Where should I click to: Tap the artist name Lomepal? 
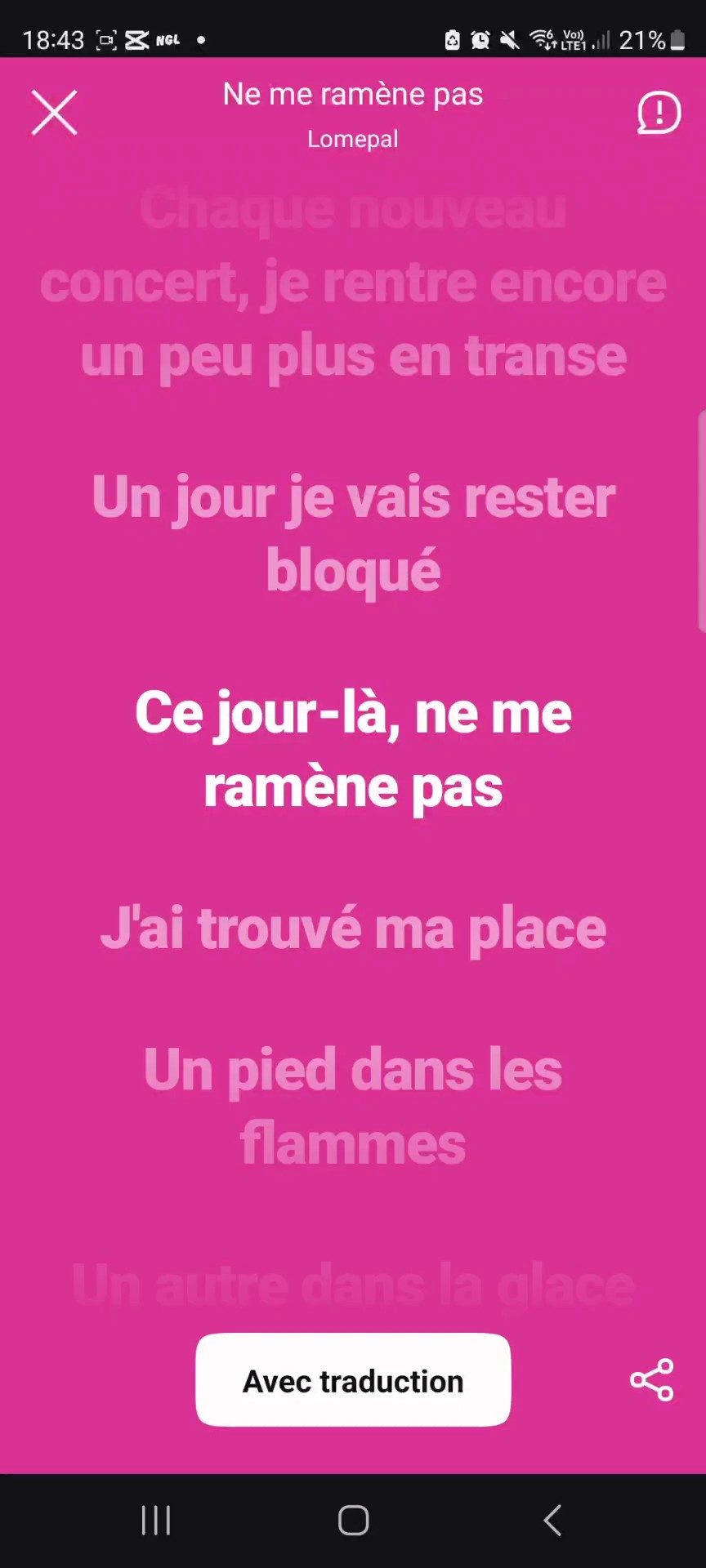coord(353,139)
